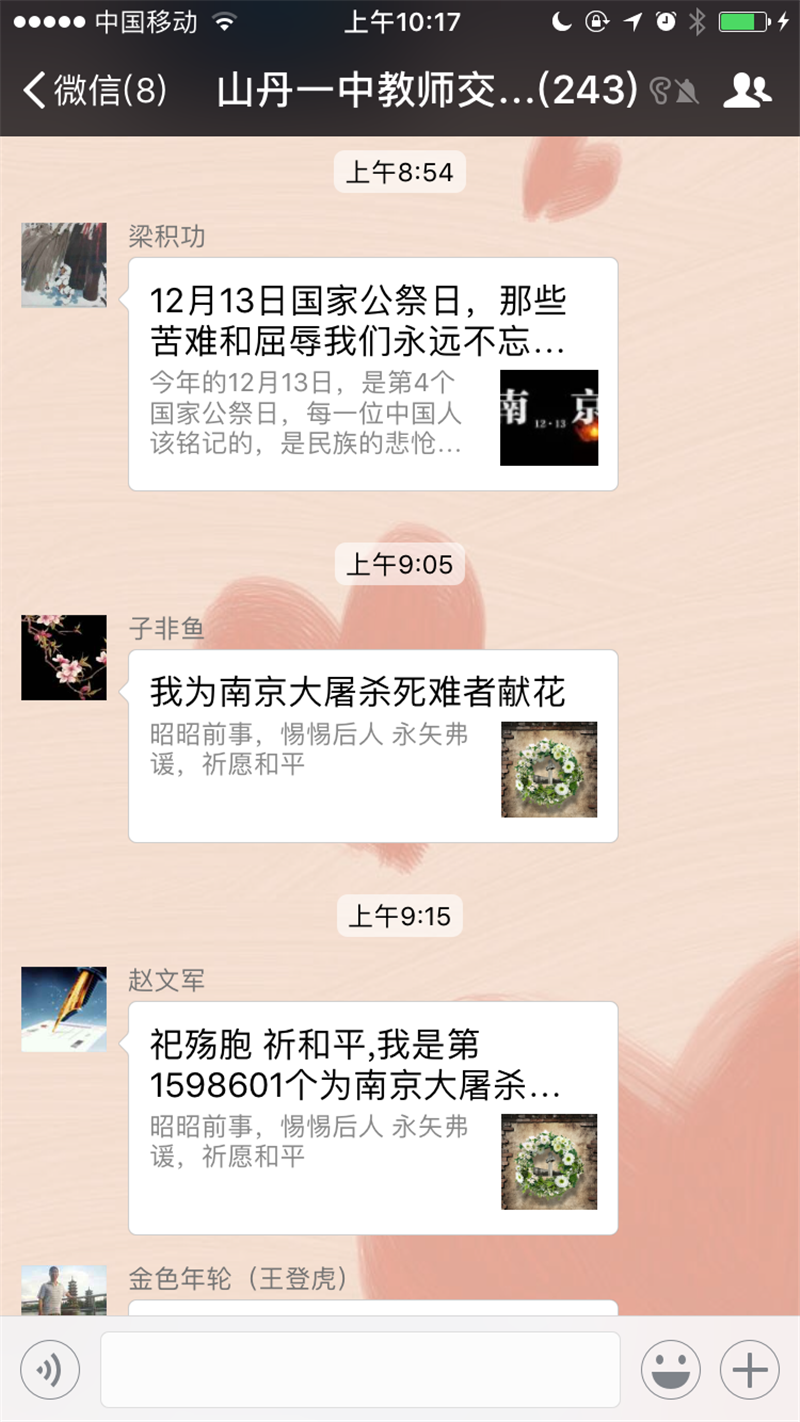
Task: Go back to the 微信 chat list
Action: pos(95,91)
